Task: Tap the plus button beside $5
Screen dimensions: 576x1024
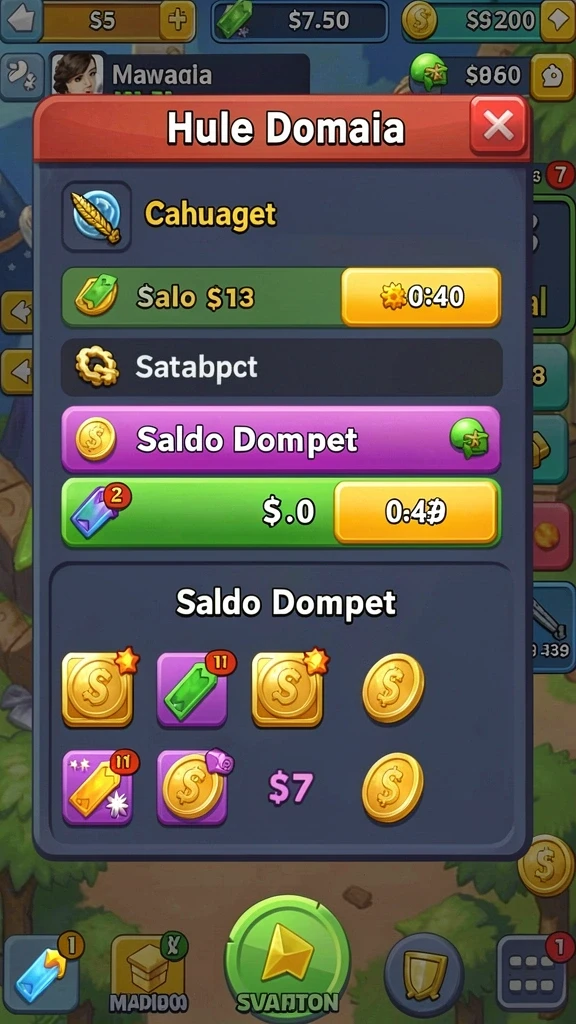Action: [x=176, y=20]
